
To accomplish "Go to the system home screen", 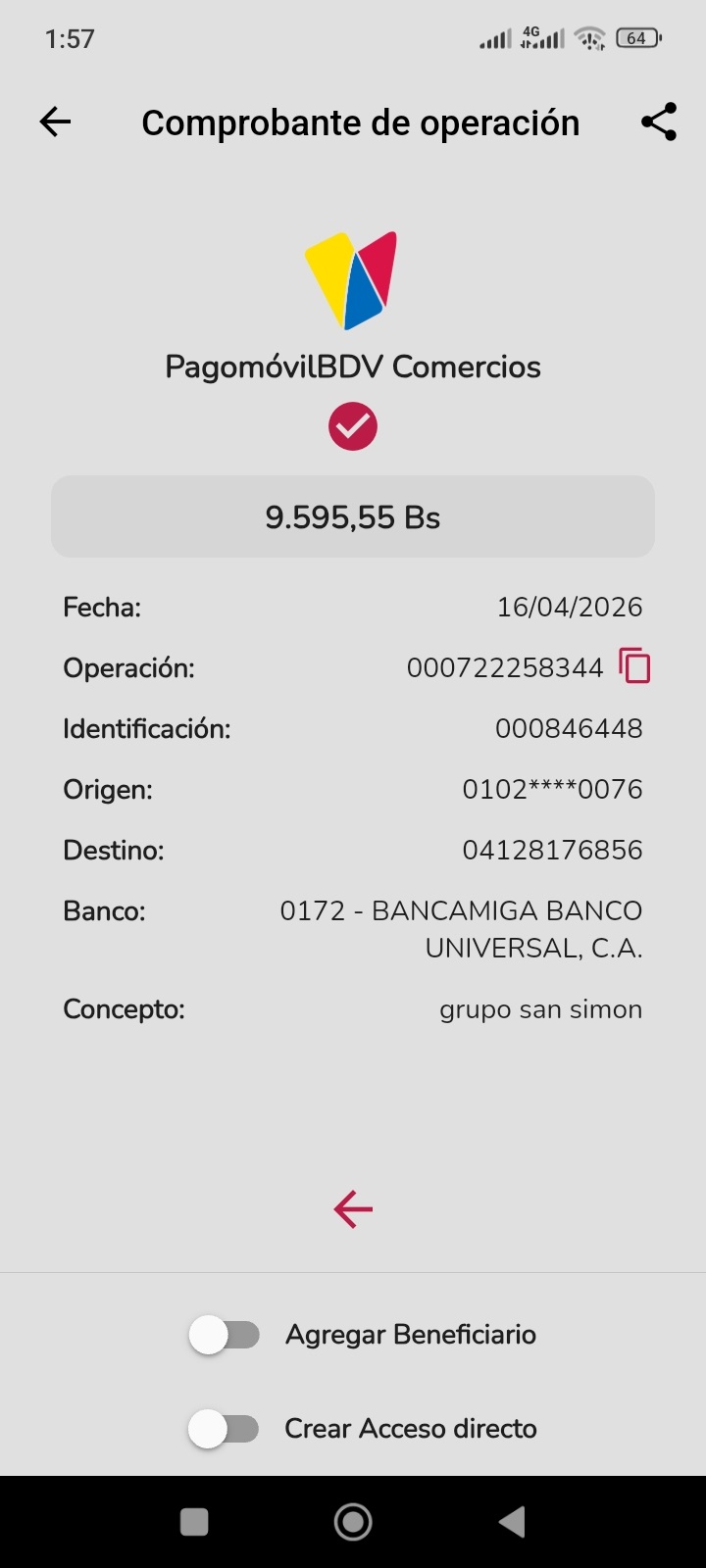I will (353, 1522).
